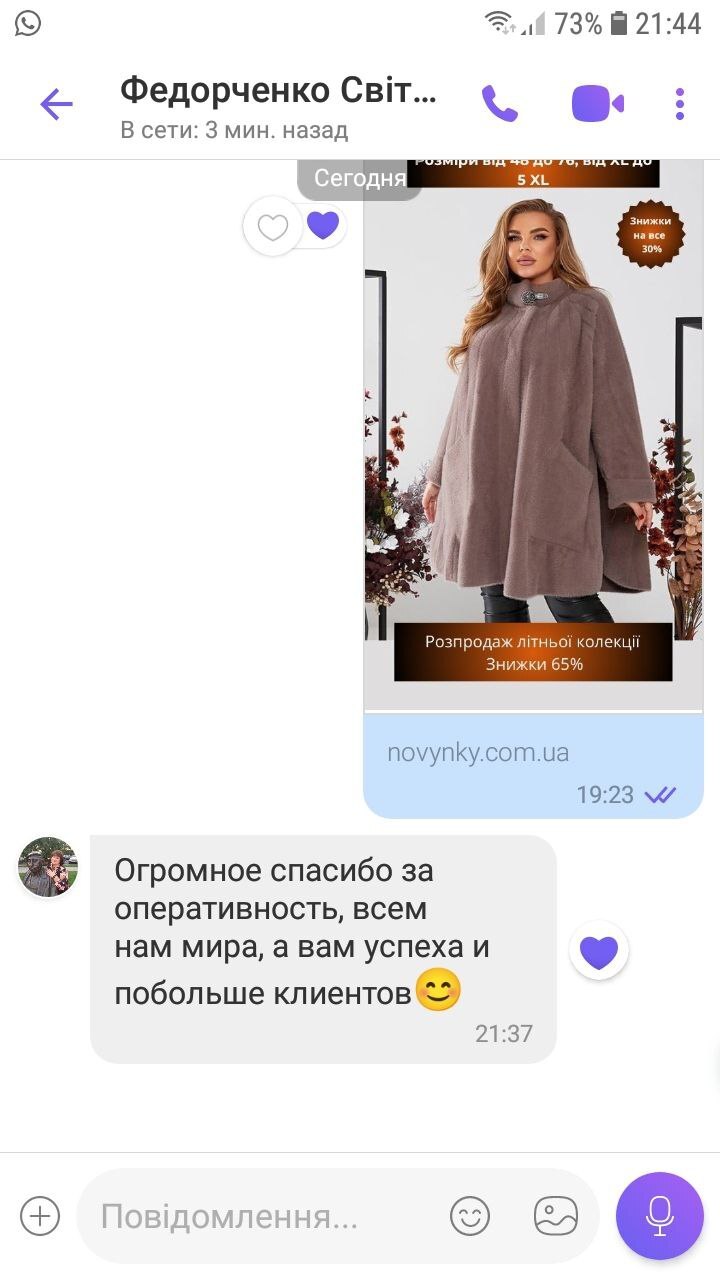Viewport: 720px width, 1280px height.
Task: Start a voice call with Федорченко
Action: coord(499,104)
